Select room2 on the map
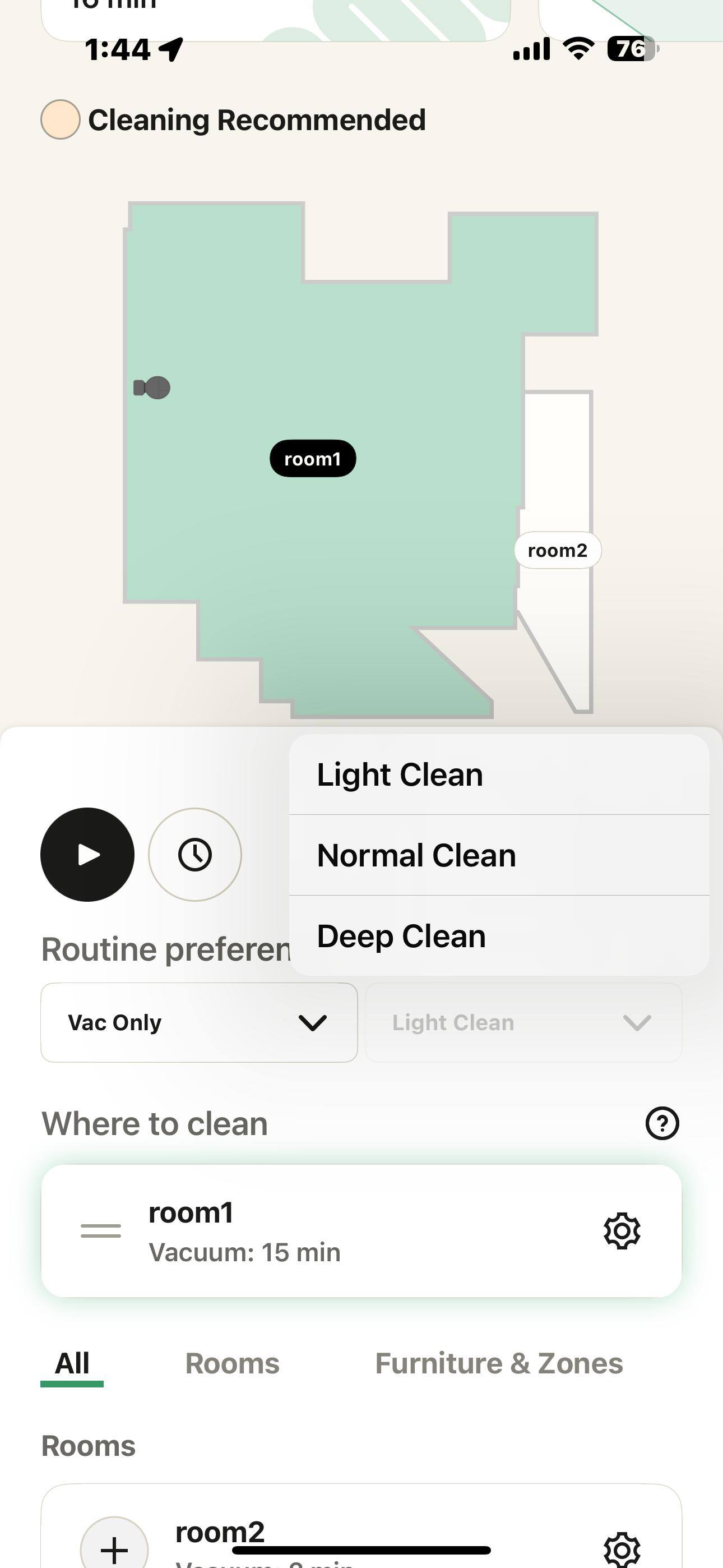The height and width of the screenshot is (1568, 723). tap(558, 550)
